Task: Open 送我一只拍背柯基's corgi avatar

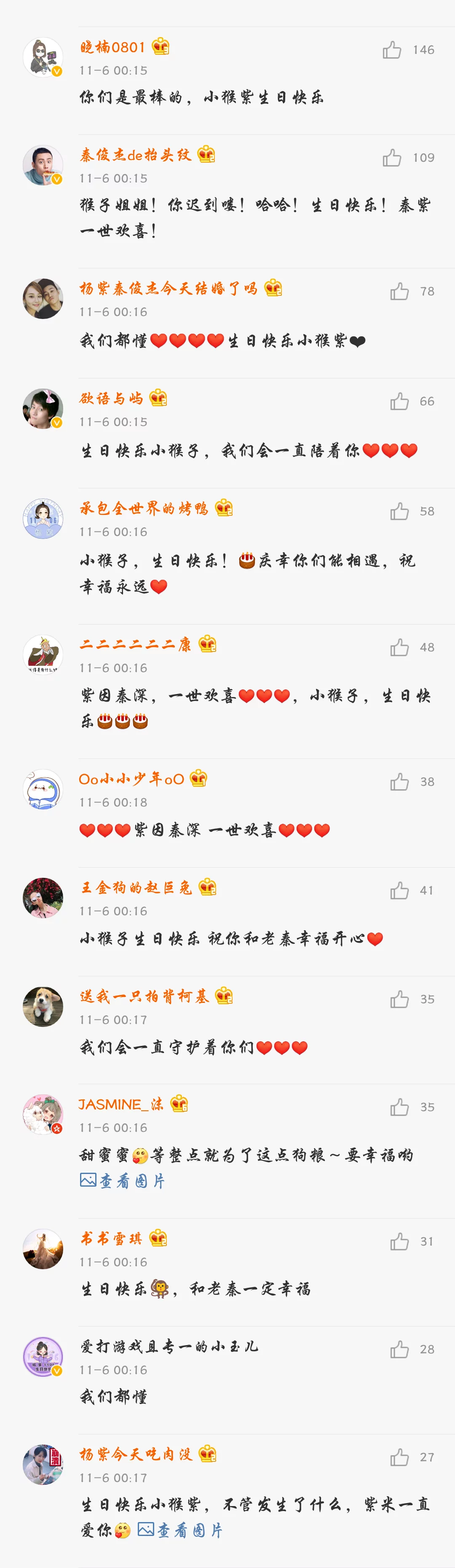Action: [43, 1006]
